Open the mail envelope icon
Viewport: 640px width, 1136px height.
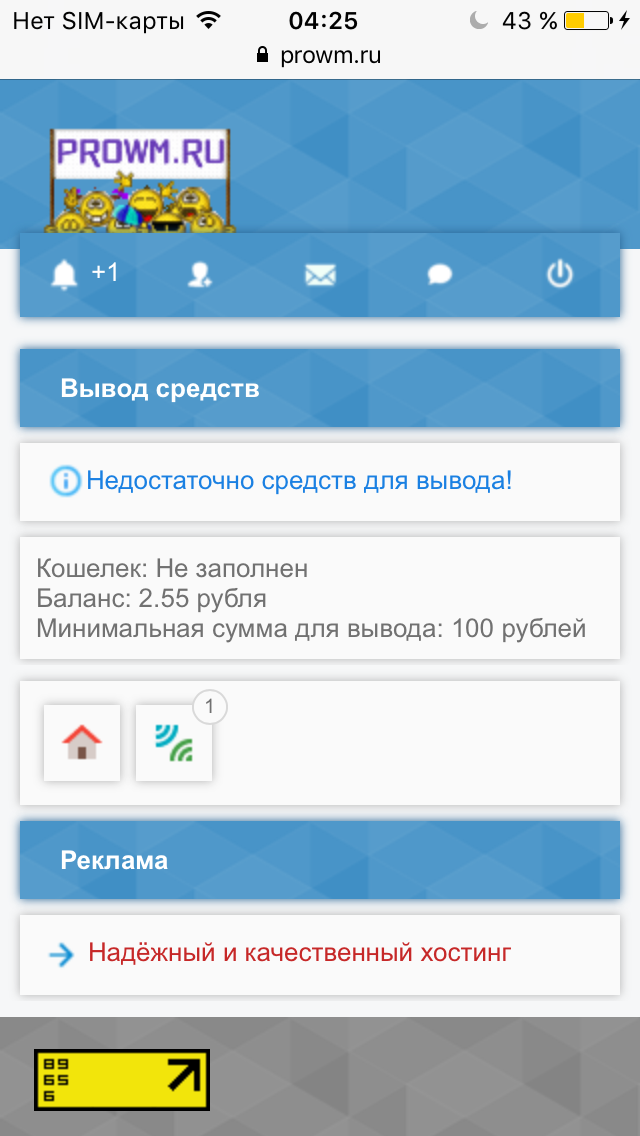[320, 275]
